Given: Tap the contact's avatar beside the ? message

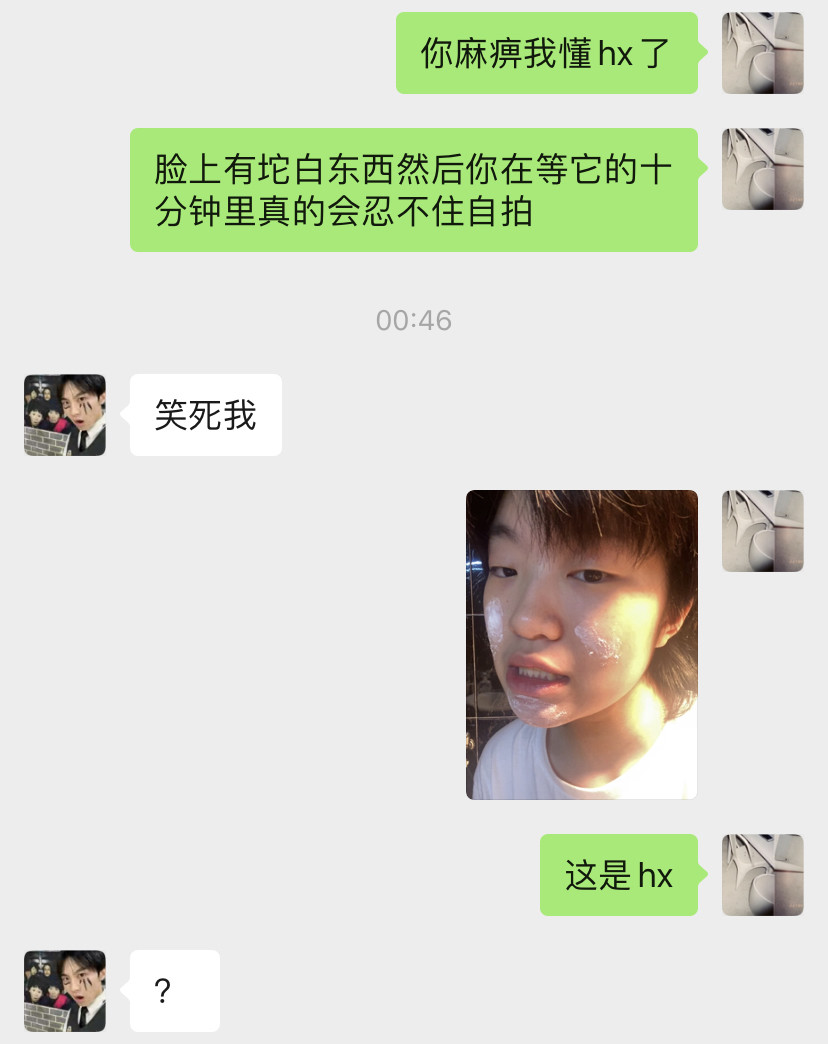Looking at the screenshot, I should pyautogui.click(x=64, y=990).
